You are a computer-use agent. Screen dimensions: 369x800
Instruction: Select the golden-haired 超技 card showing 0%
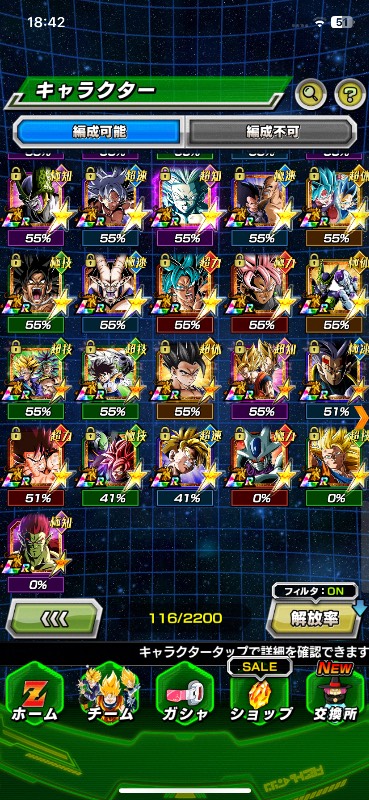click(x=335, y=465)
